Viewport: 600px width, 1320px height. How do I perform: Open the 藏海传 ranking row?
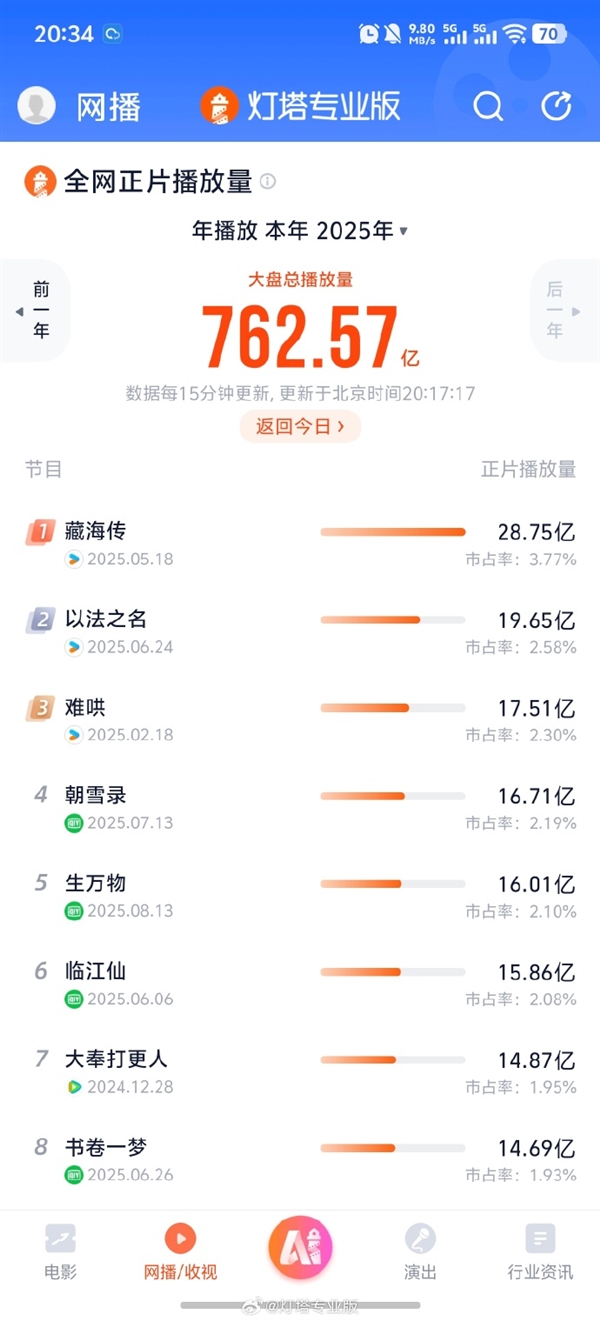tap(300, 544)
